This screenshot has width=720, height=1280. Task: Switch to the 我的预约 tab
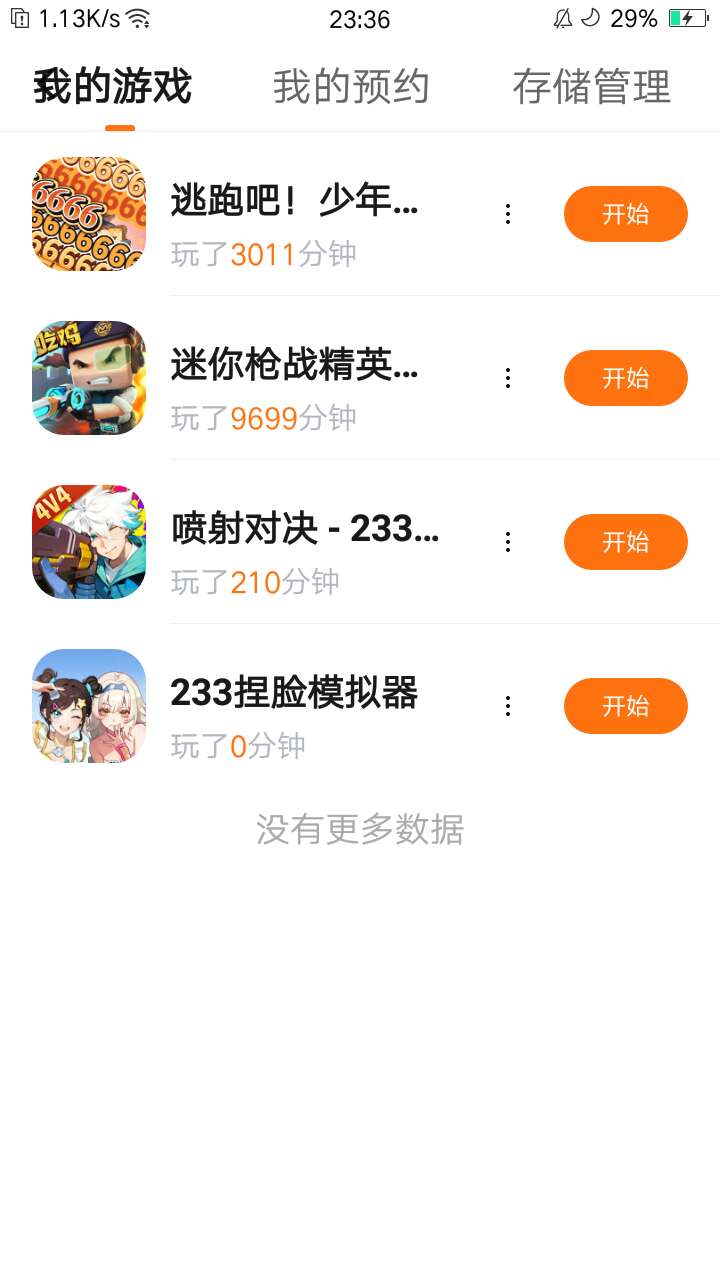click(x=351, y=87)
